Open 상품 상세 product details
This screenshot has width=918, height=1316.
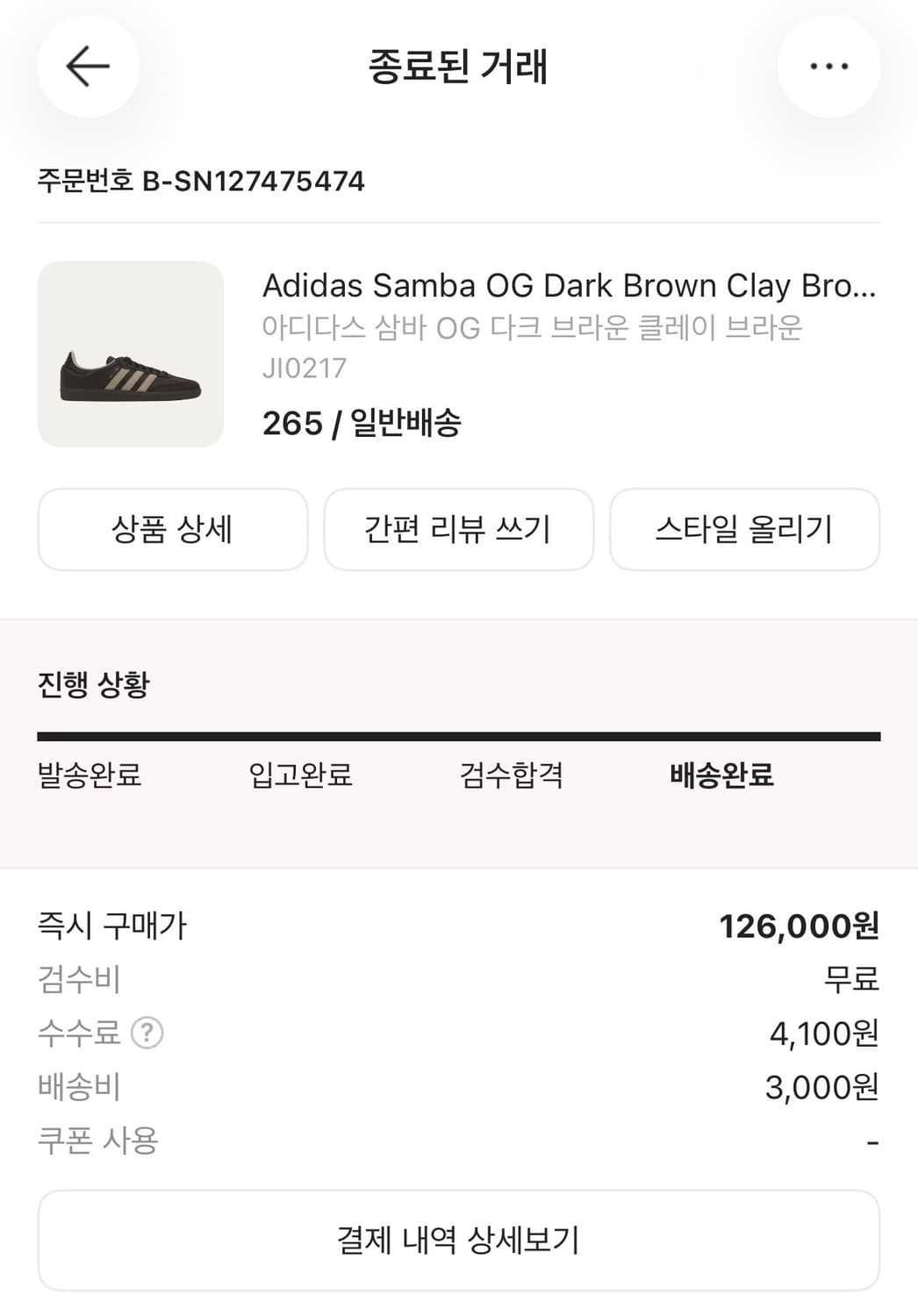(x=172, y=529)
